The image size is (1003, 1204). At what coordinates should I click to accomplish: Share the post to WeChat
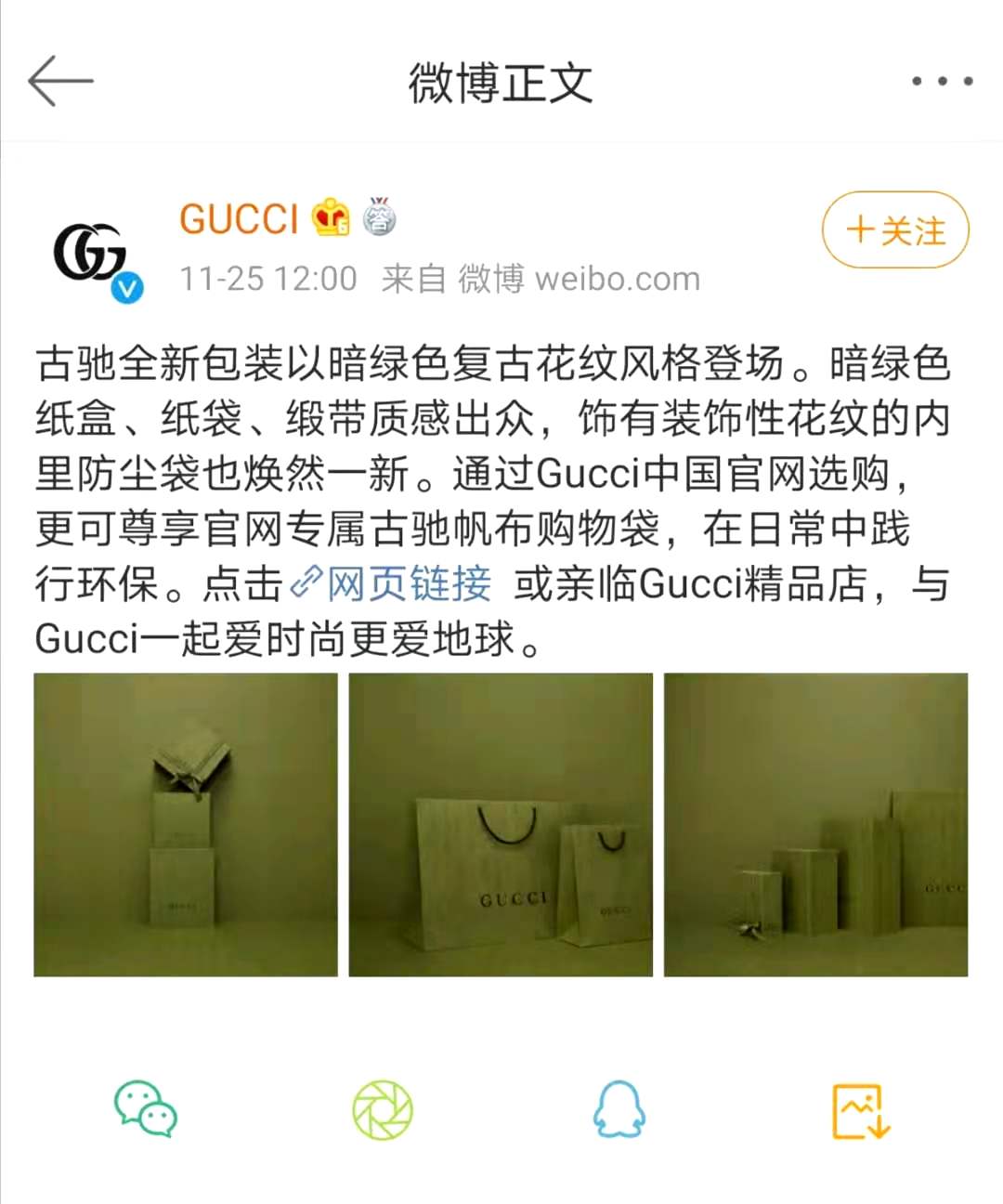tap(146, 1109)
